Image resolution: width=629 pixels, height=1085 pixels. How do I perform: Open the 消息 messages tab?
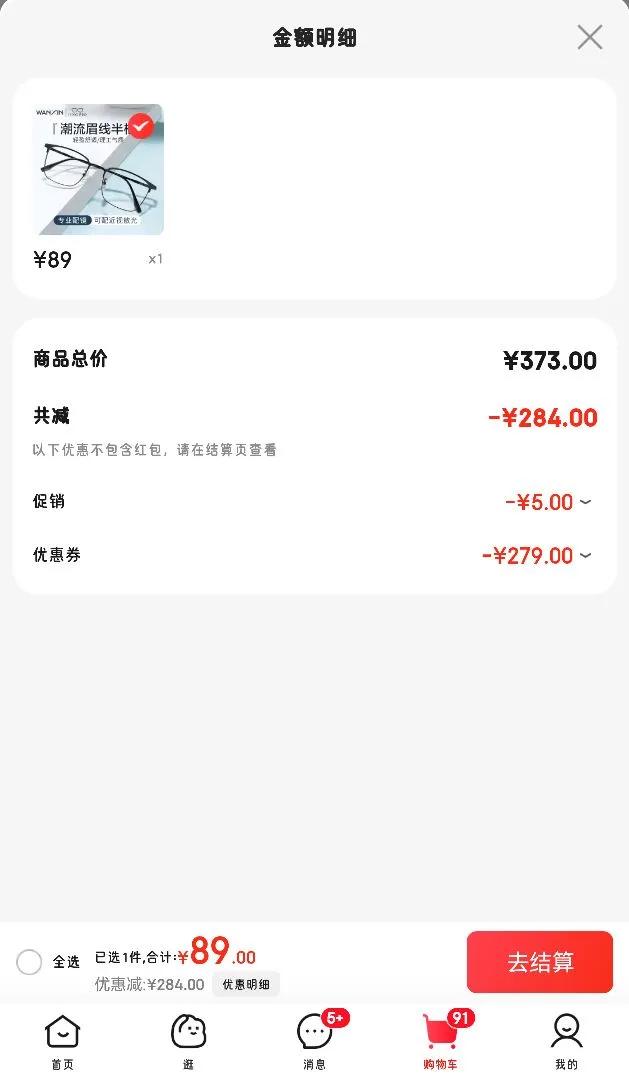[x=315, y=1040]
